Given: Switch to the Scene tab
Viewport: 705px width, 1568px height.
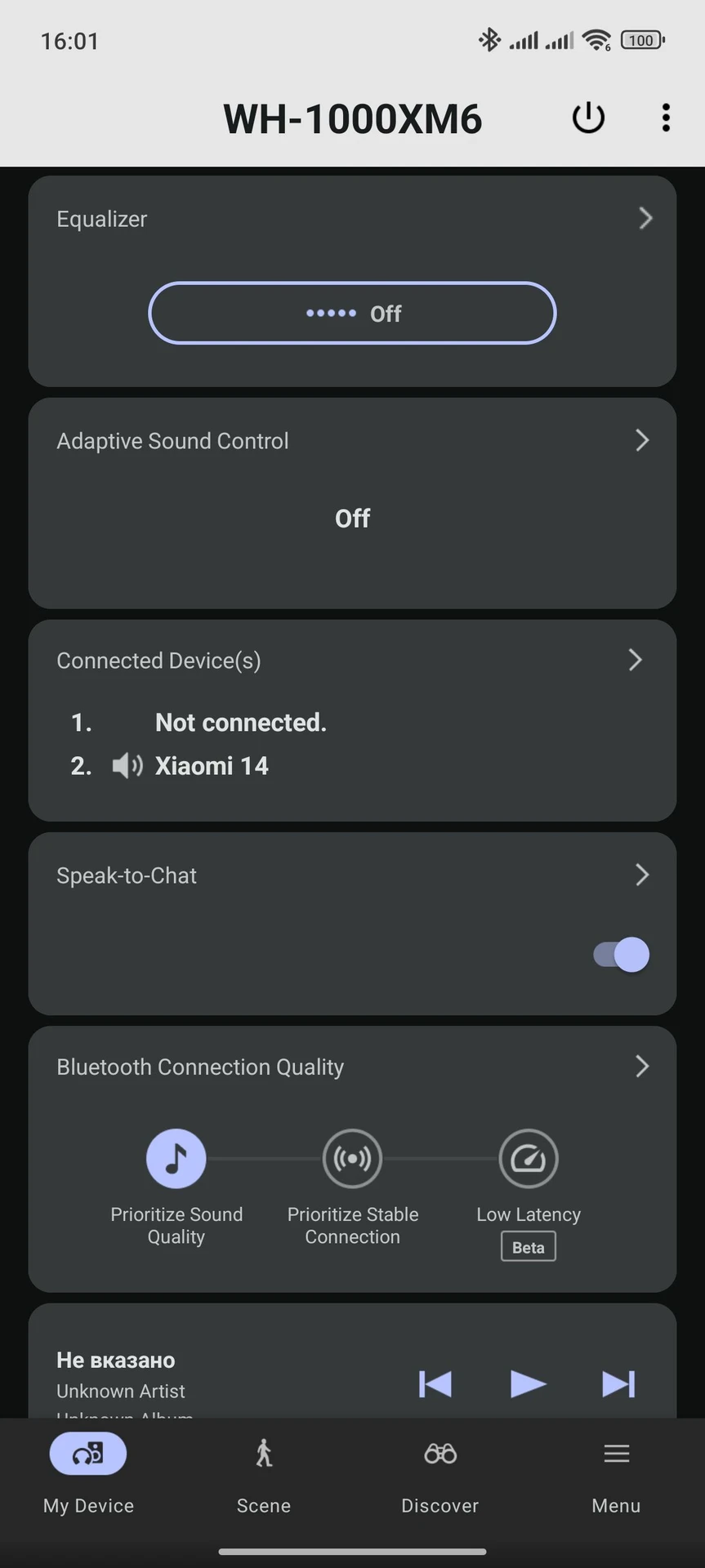Looking at the screenshot, I should click(264, 1477).
